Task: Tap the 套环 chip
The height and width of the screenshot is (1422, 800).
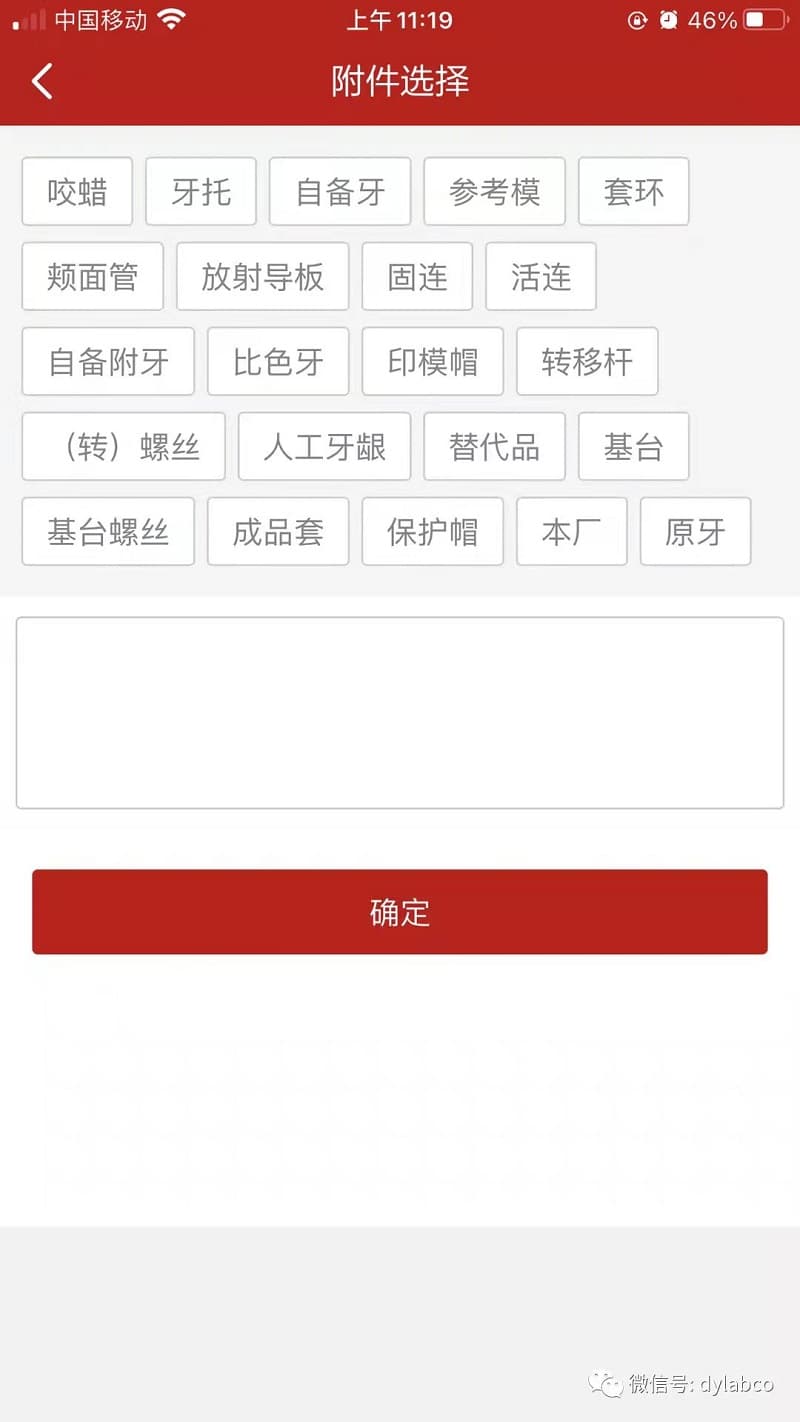Action: click(x=633, y=191)
